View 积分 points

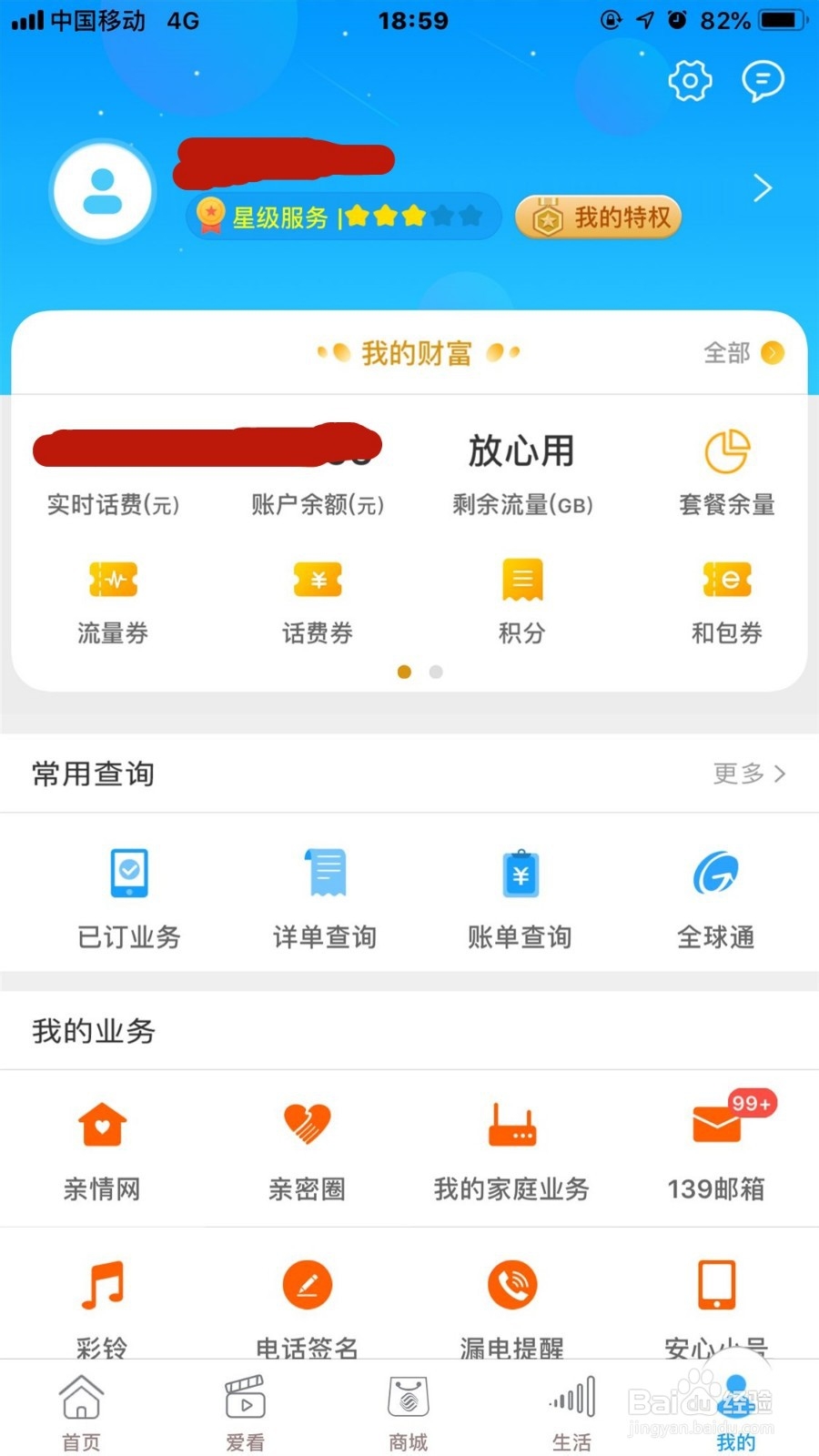tap(521, 602)
